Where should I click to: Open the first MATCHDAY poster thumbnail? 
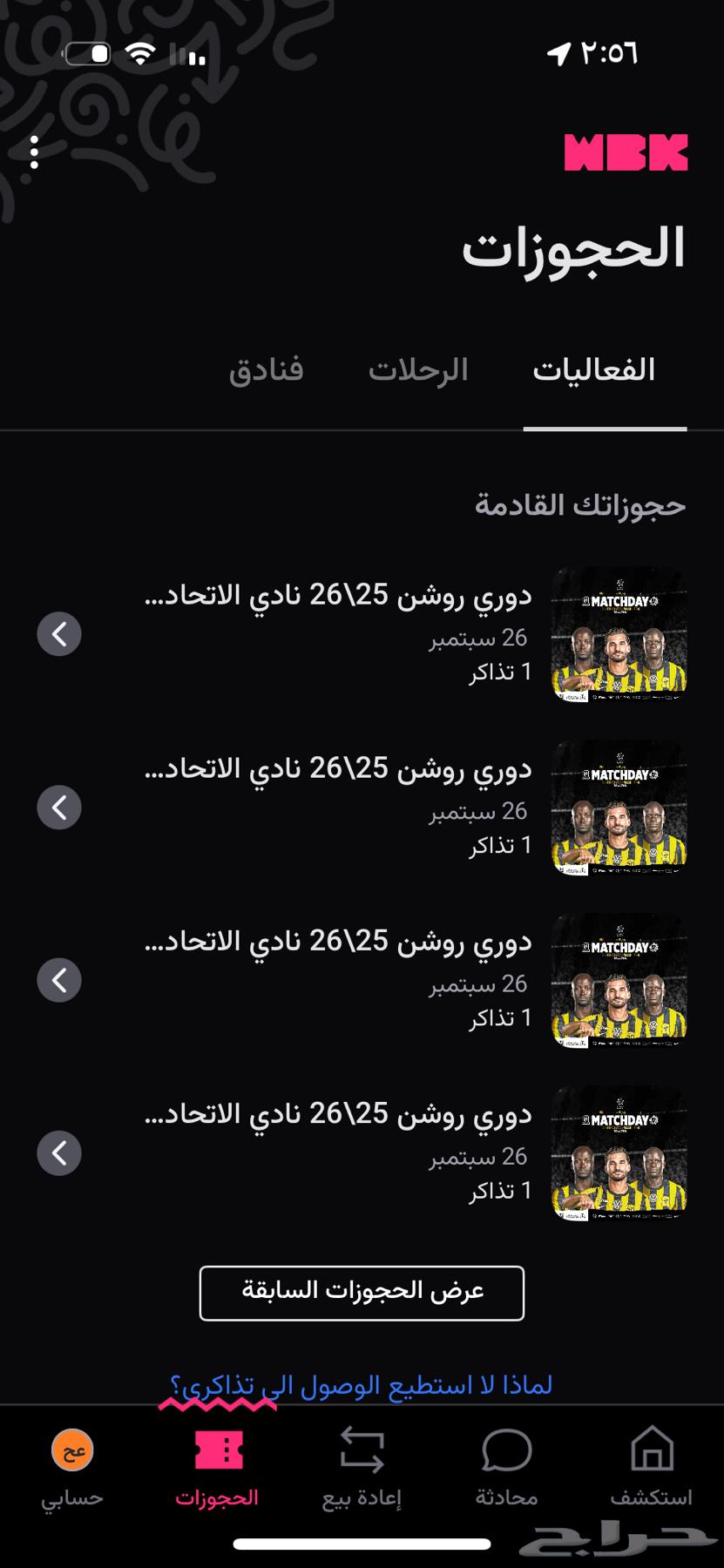point(619,633)
